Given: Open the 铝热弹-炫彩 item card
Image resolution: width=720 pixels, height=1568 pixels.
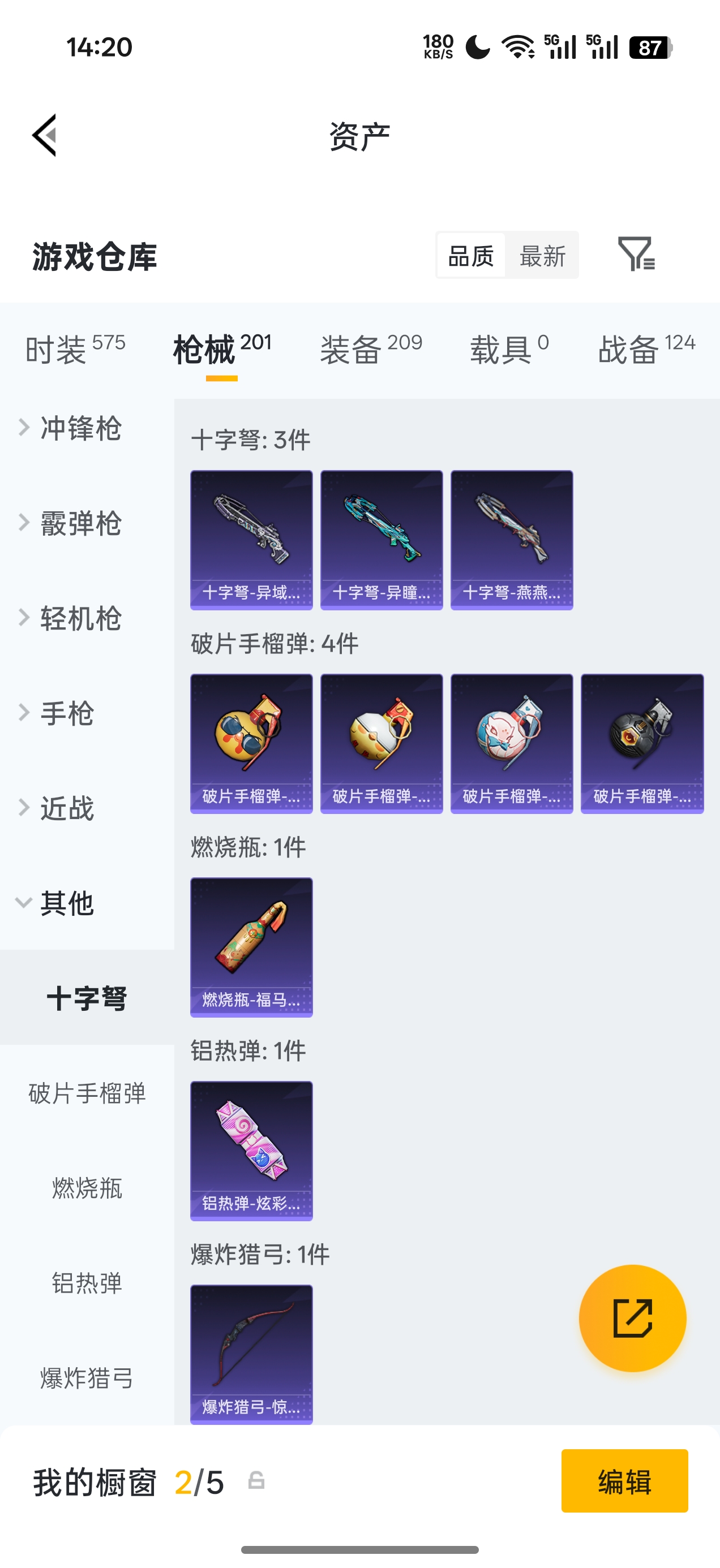Looking at the screenshot, I should click(251, 1151).
